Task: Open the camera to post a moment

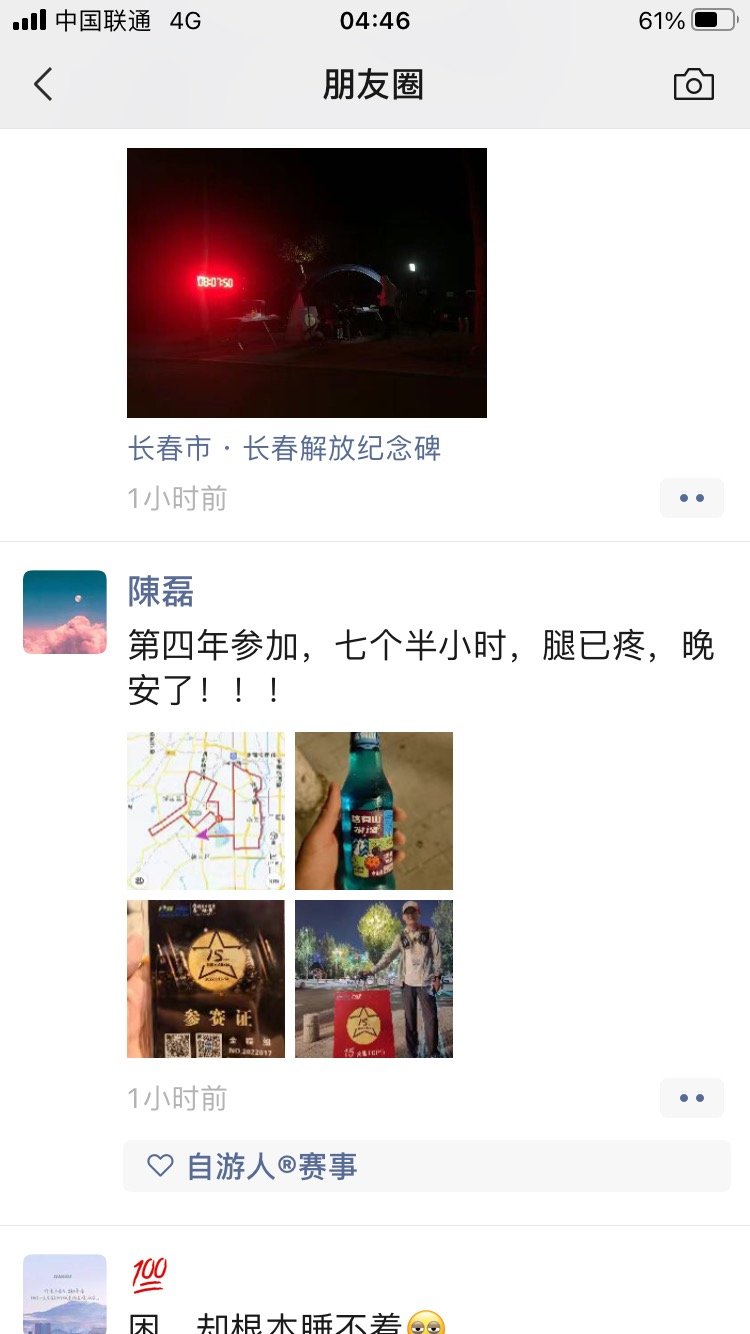Action: click(x=693, y=85)
